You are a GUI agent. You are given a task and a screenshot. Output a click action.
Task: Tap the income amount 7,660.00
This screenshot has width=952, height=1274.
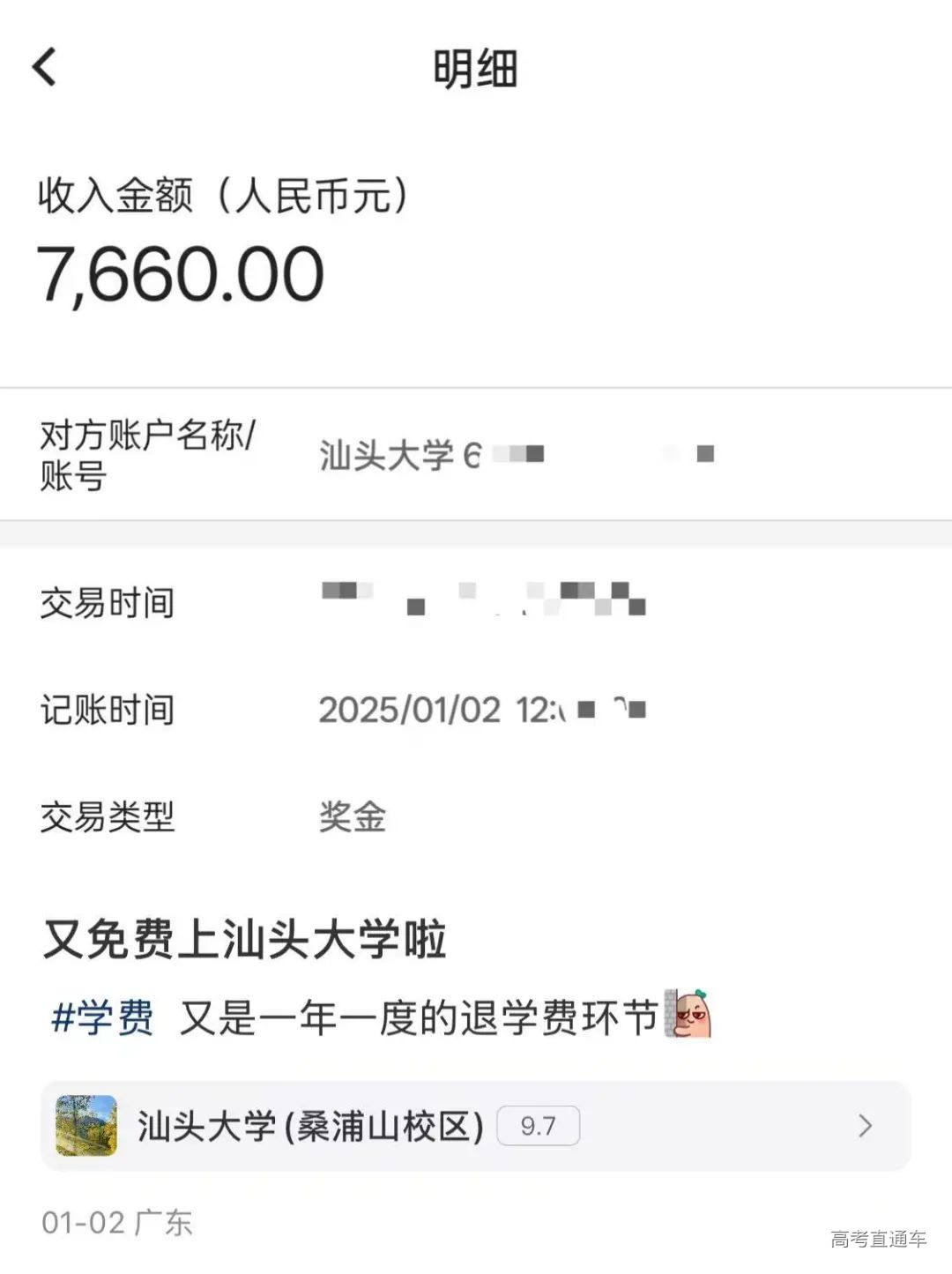(181, 273)
